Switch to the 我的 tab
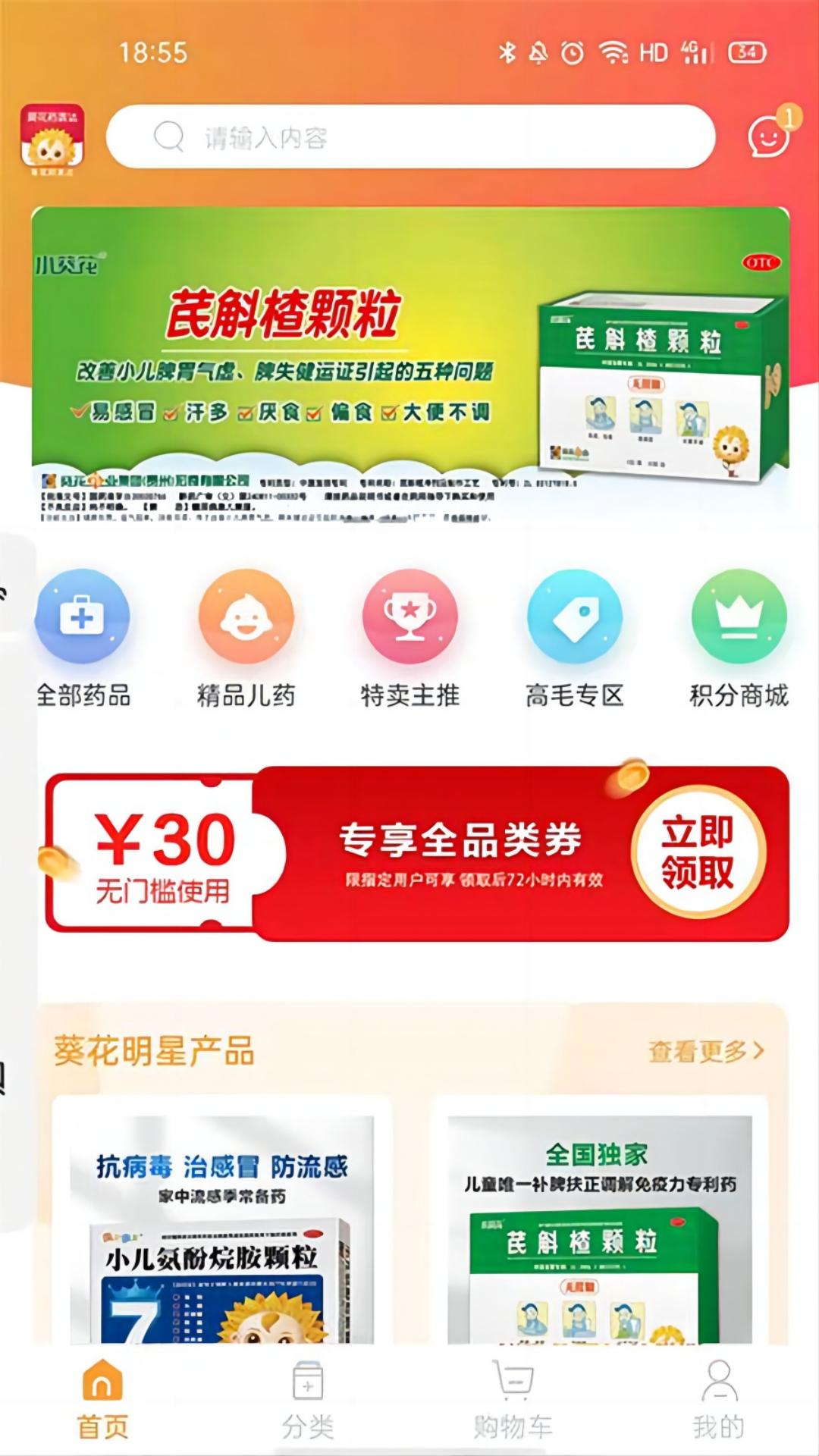This screenshot has height=1456, width=819. (x=717, y=1399)
